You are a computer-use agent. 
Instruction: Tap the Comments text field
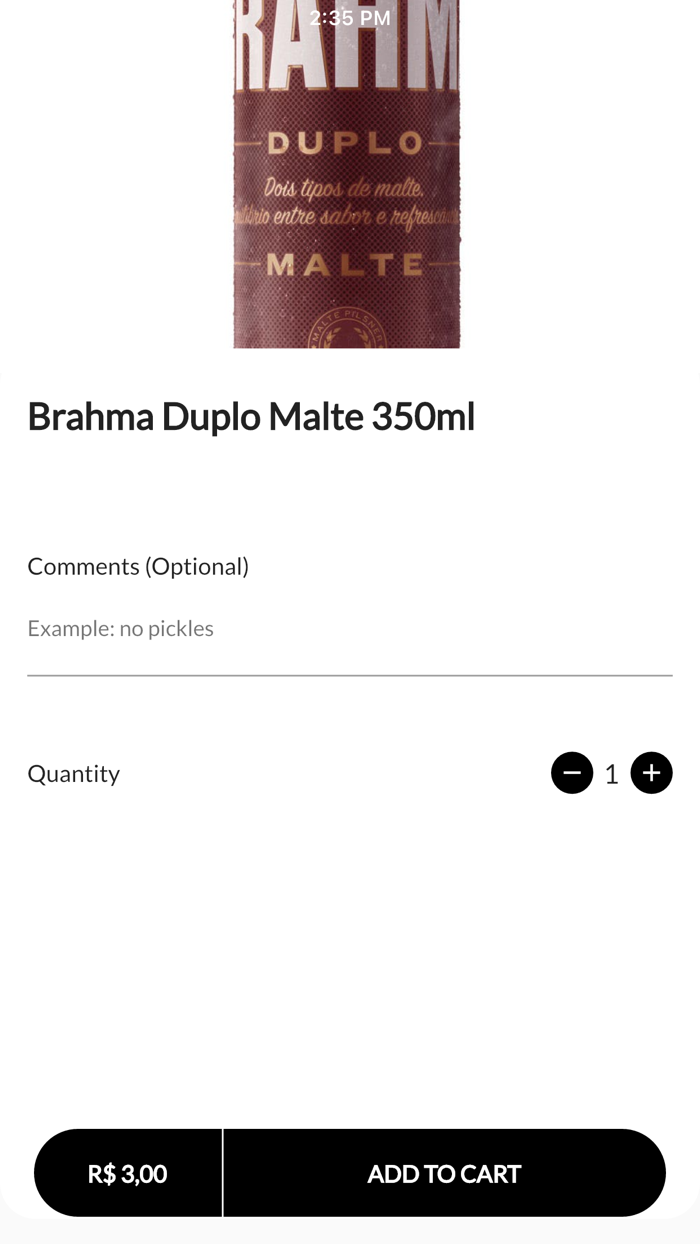pyautogui.click(x=349, y=629)
